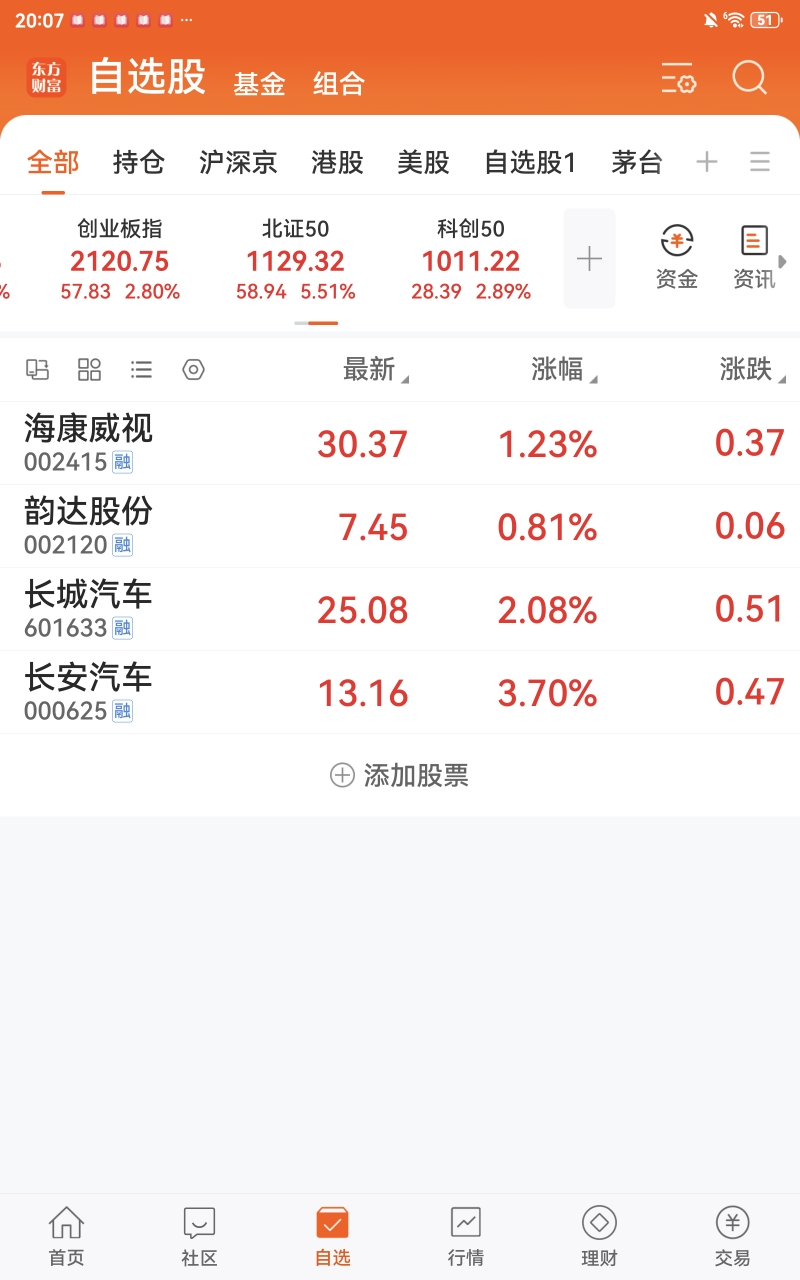
Task: Add a new watchlist group tab
Action: 707,162
